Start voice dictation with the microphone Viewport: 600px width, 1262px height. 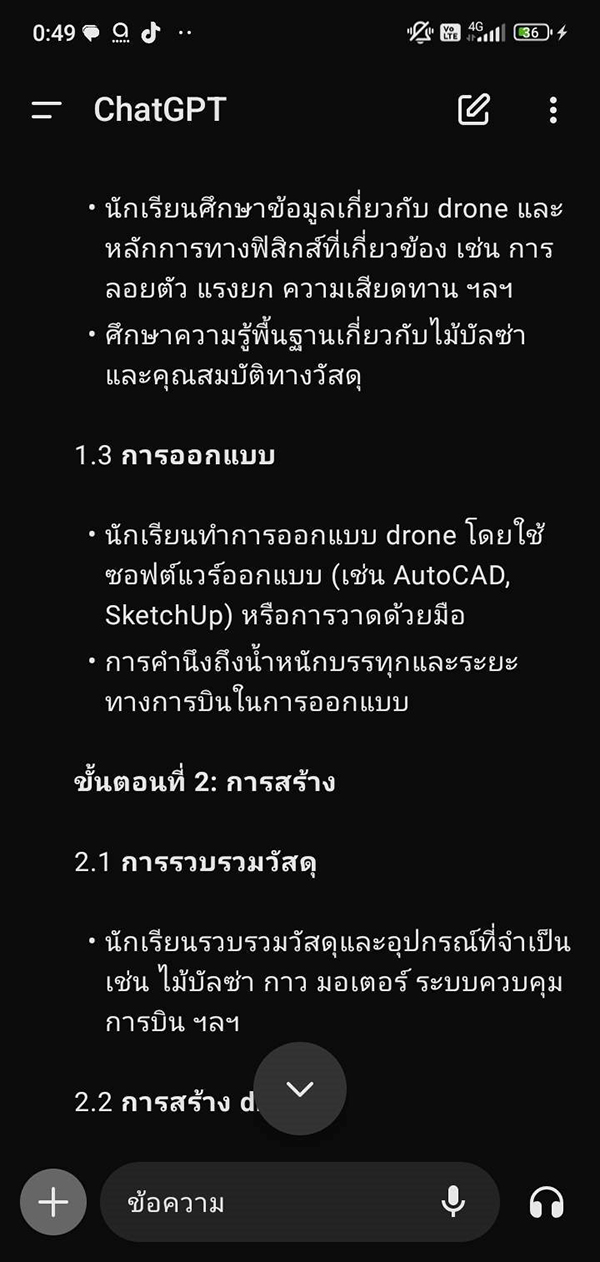coord(453,1202)
